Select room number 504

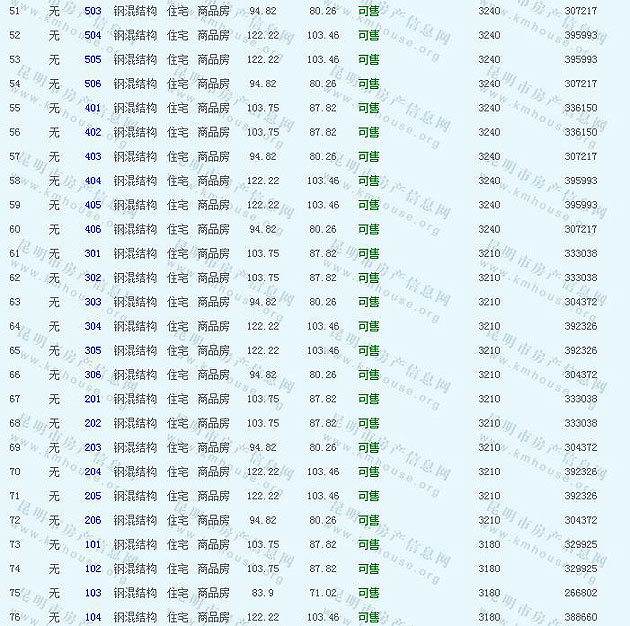click(93, 35)
